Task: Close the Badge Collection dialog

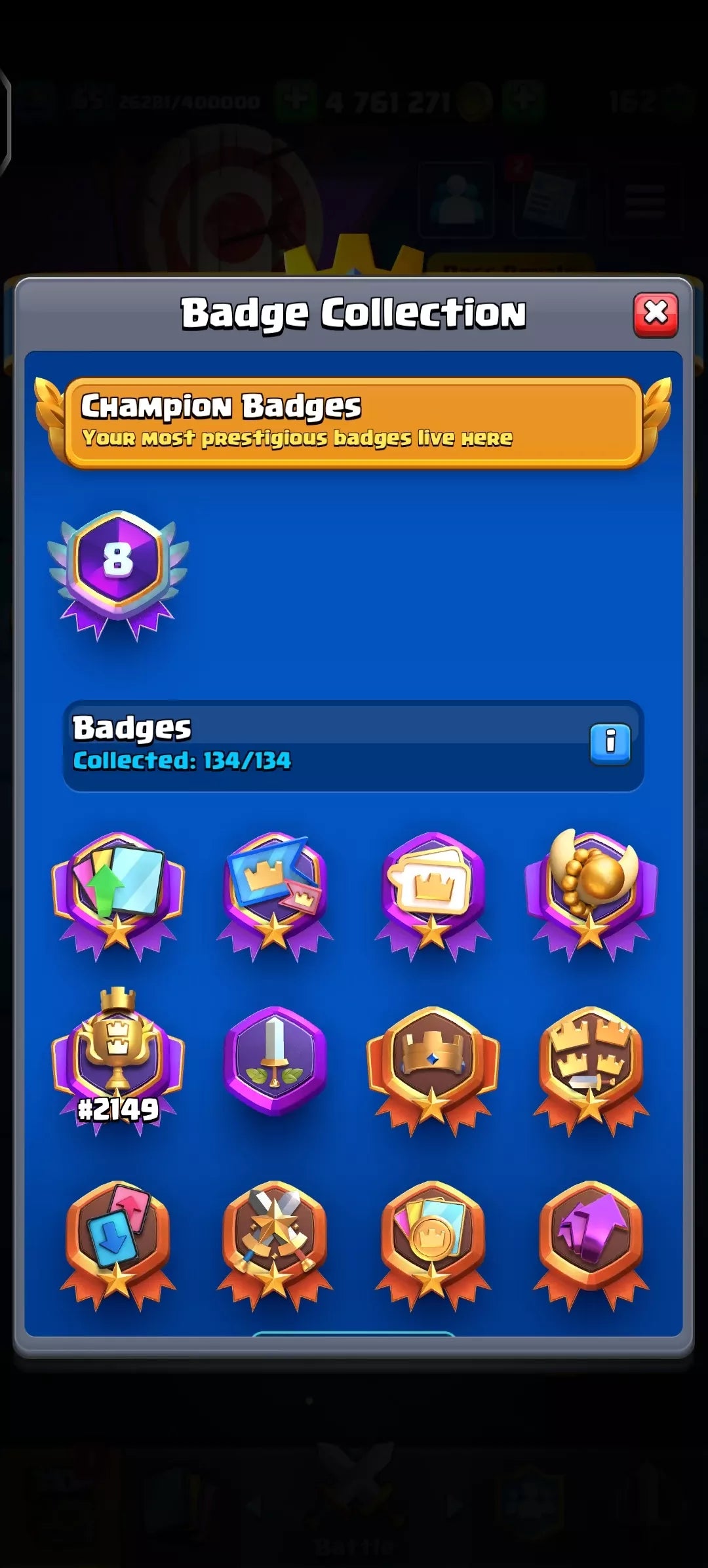Action: (655, 315)
